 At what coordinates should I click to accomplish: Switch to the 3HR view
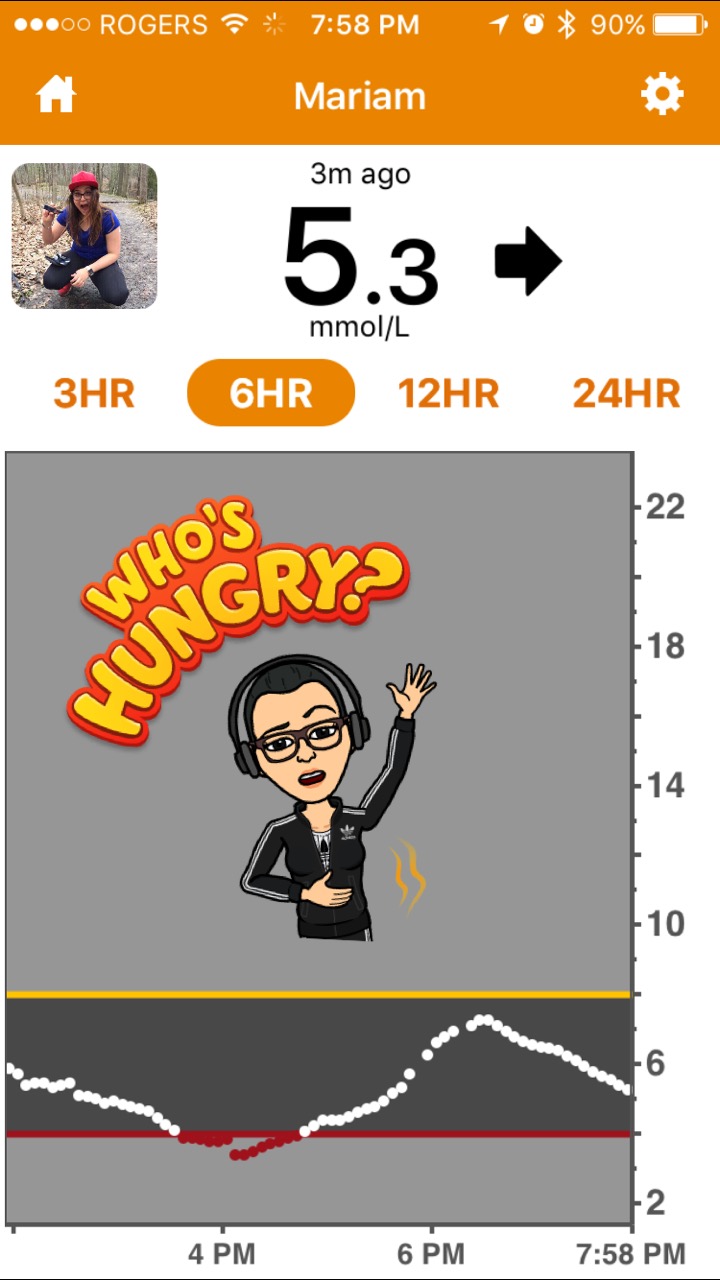click(x=94, y=393)
